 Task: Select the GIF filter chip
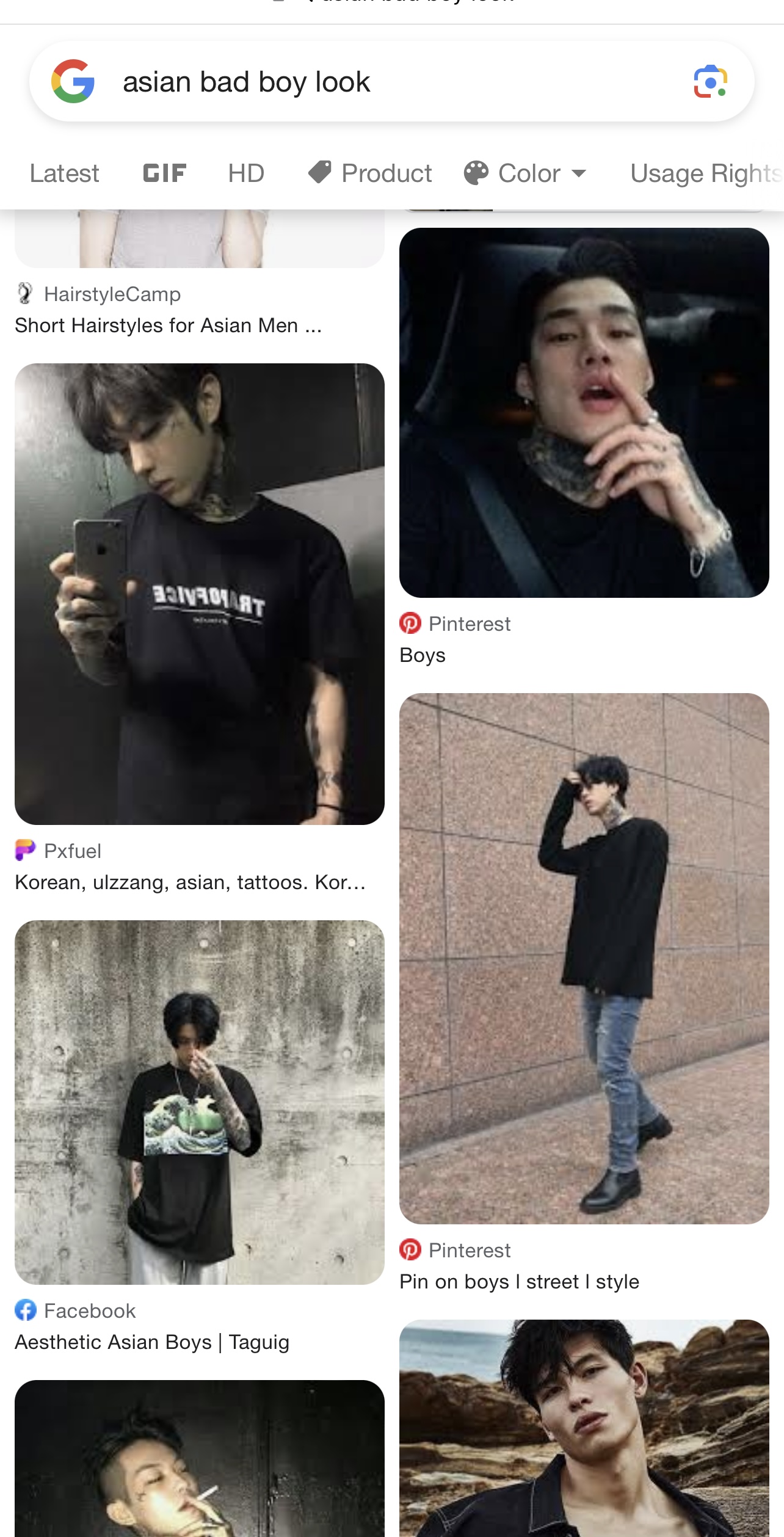164,173
